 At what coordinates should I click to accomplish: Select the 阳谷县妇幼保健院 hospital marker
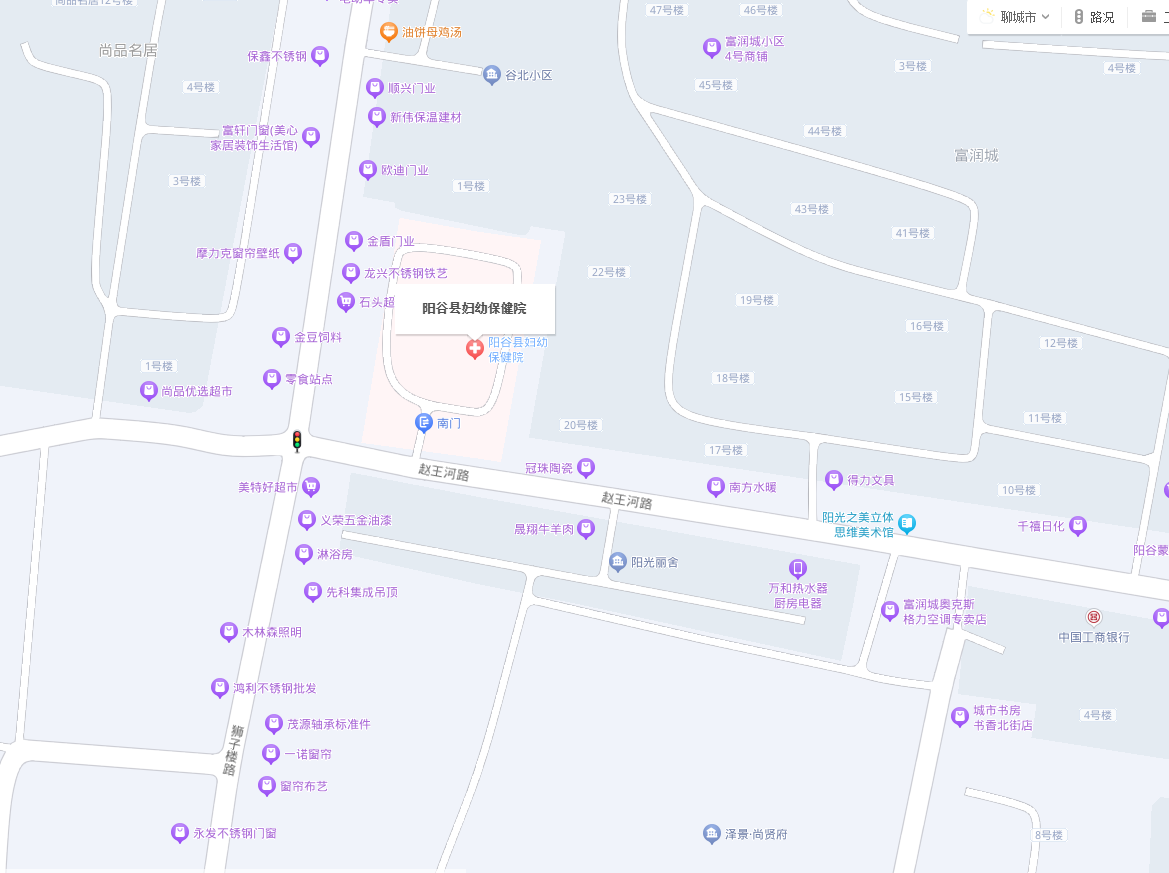(x=476, y=348)
